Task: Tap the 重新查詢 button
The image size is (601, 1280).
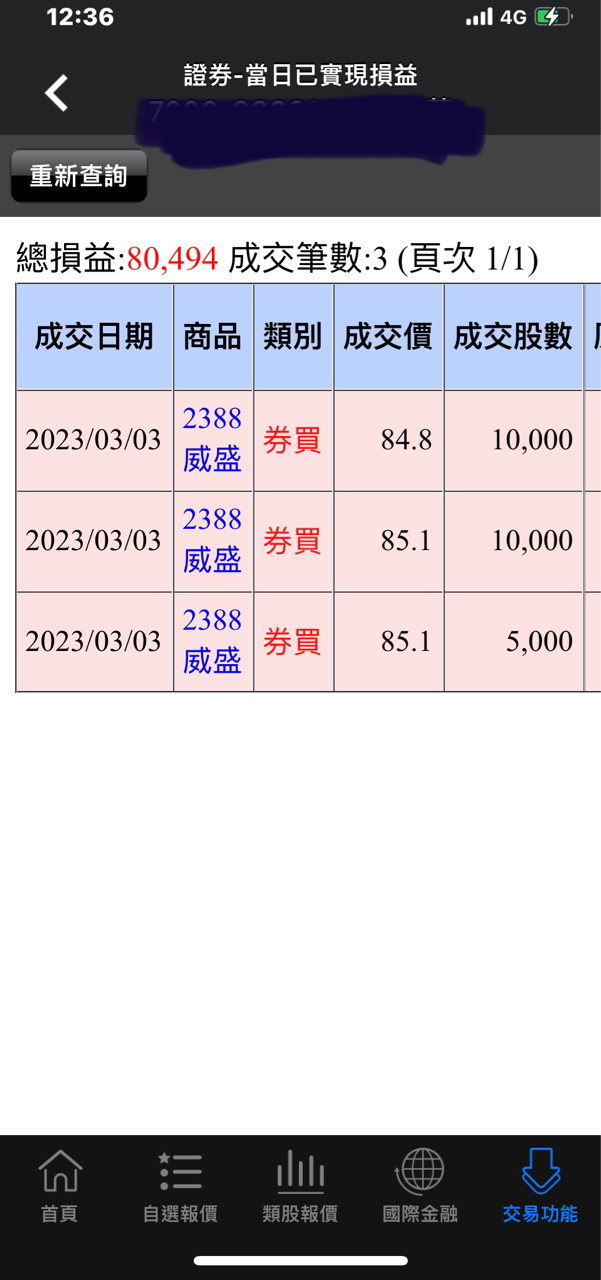Action: pos(79,176)
